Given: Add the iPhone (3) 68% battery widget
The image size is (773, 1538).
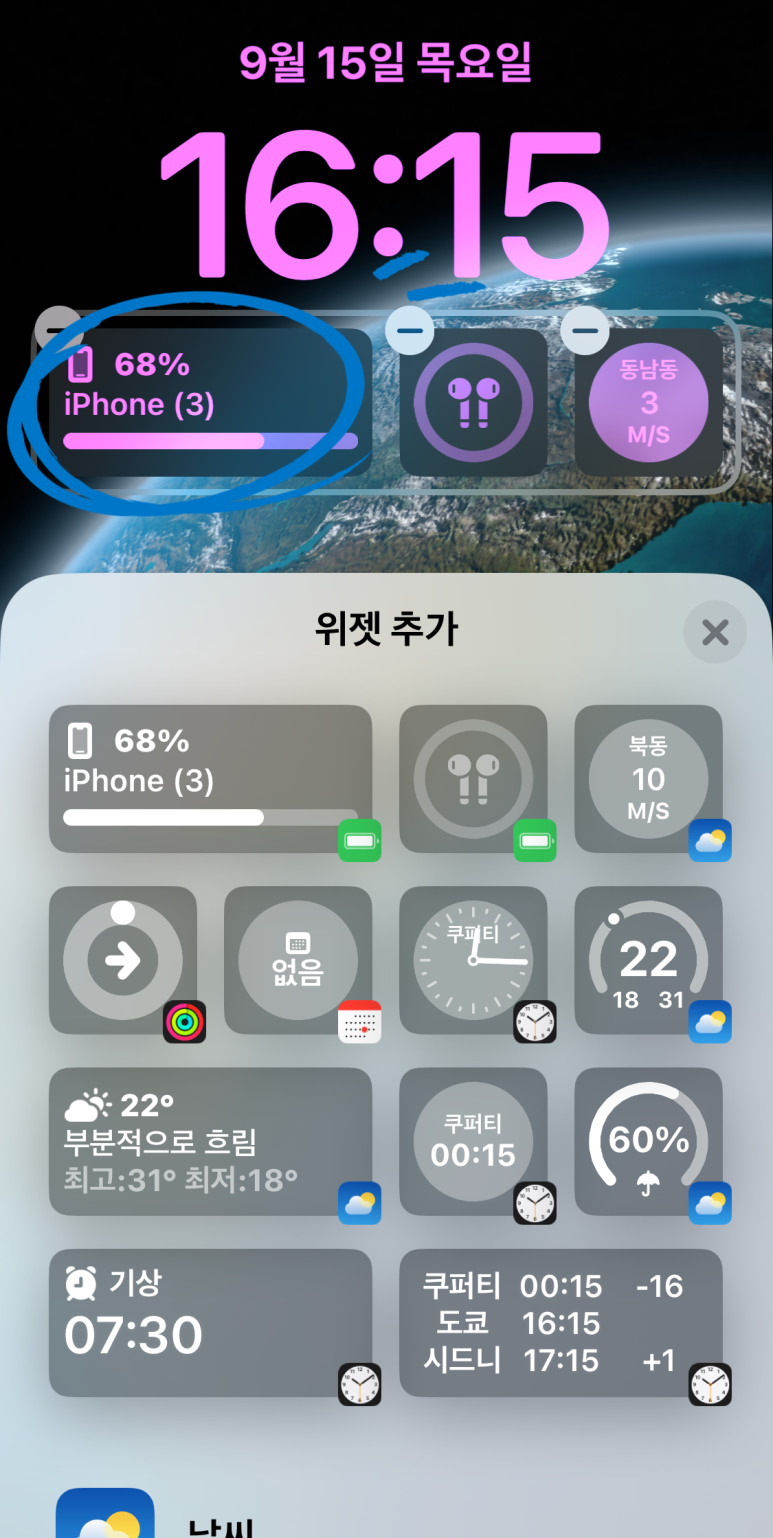Looking at the screenshot, I should 210,779.
